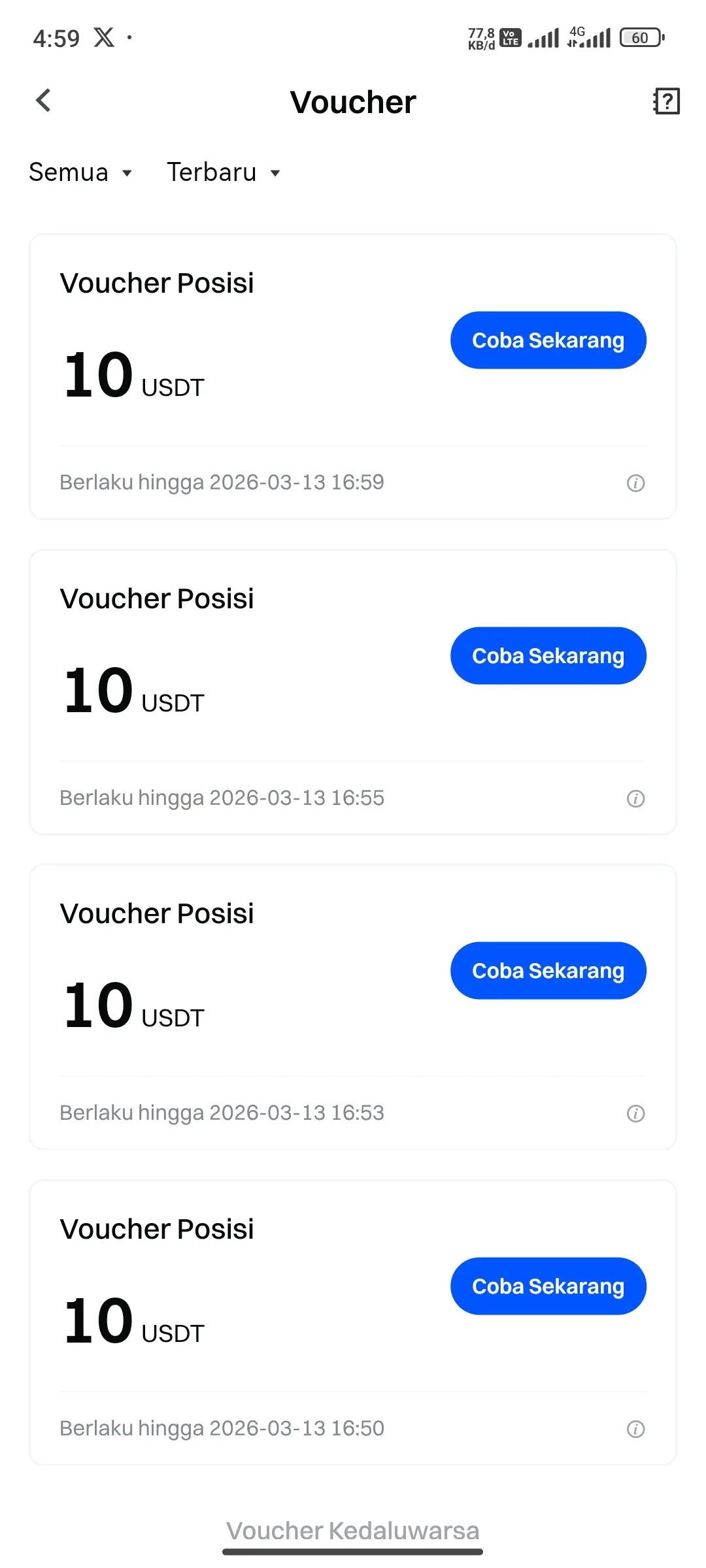706x1568 pixels.
Task: Check info icon on voucher expiring 16:50
Action: coord(635,1429)
